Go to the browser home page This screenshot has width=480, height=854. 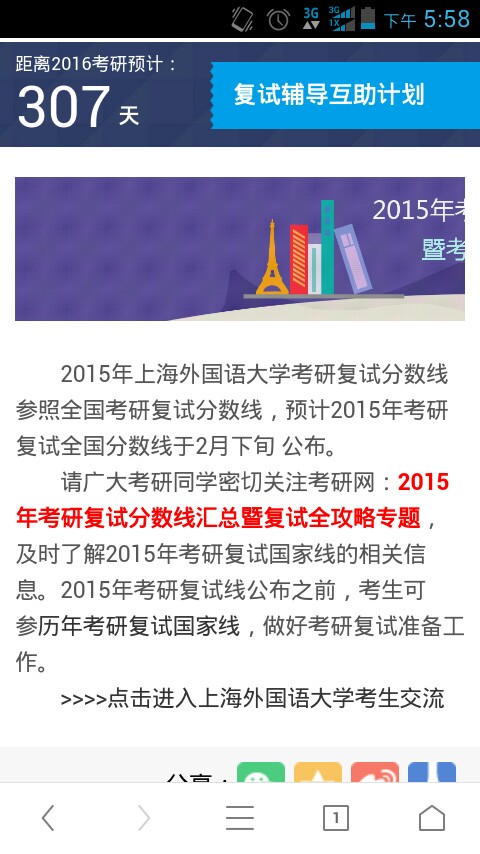click(x=432, y=818)
